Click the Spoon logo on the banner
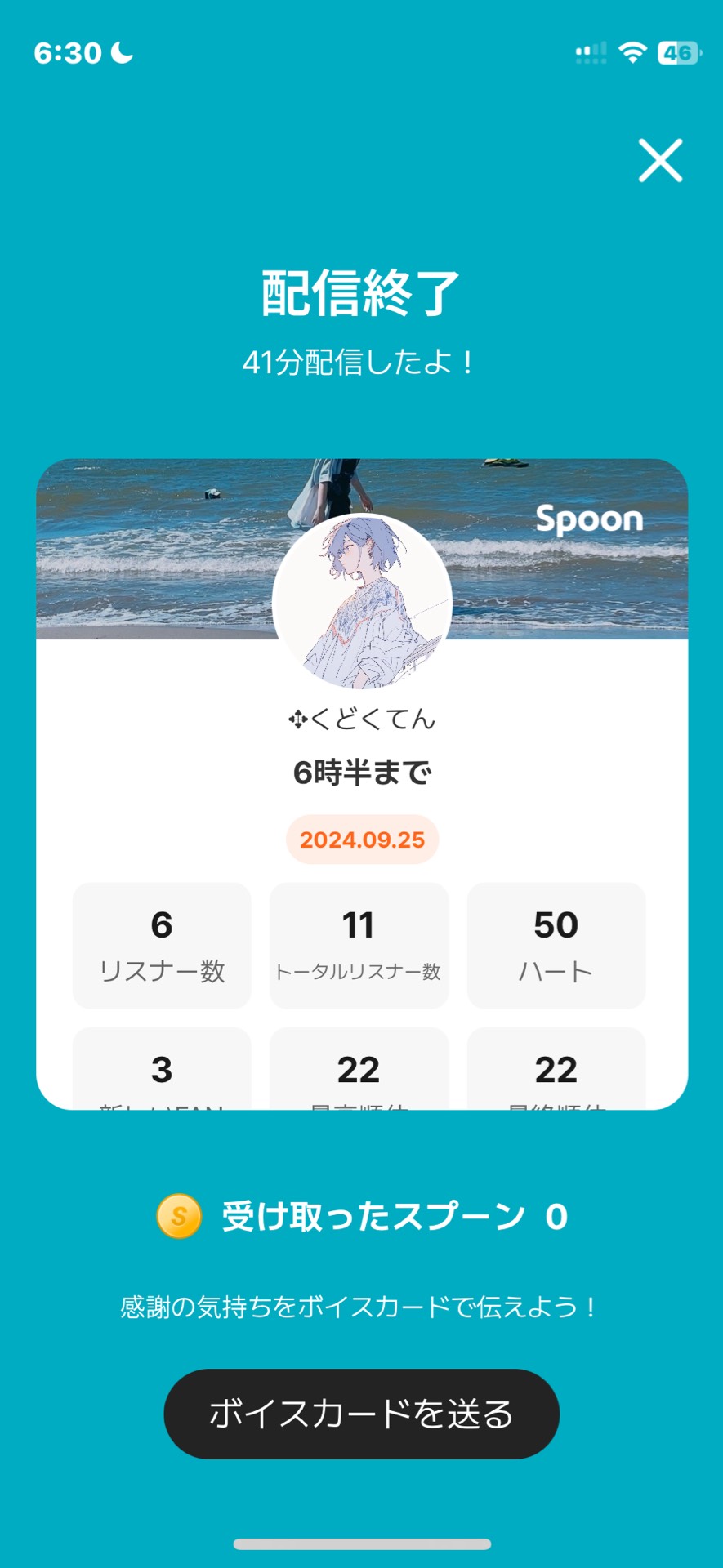The height and width of the screenshot is (1568, 723). (588, 519)
